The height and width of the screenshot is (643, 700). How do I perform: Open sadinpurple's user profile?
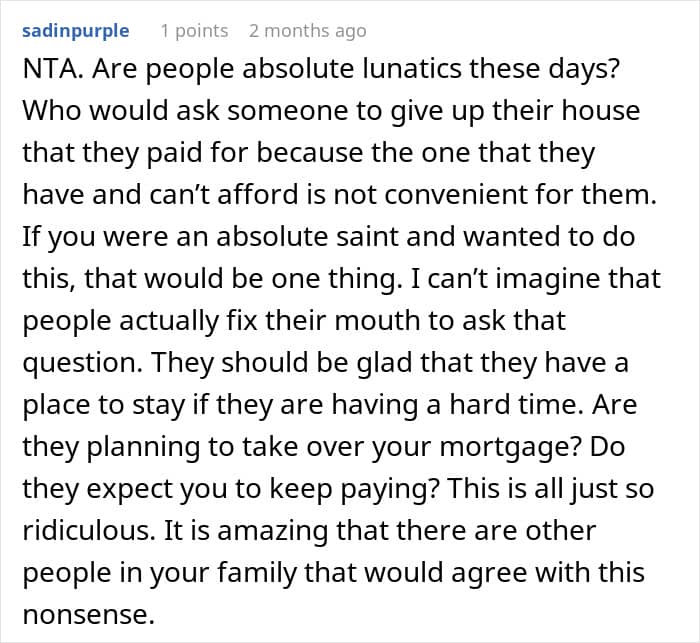tap(76, 31)
